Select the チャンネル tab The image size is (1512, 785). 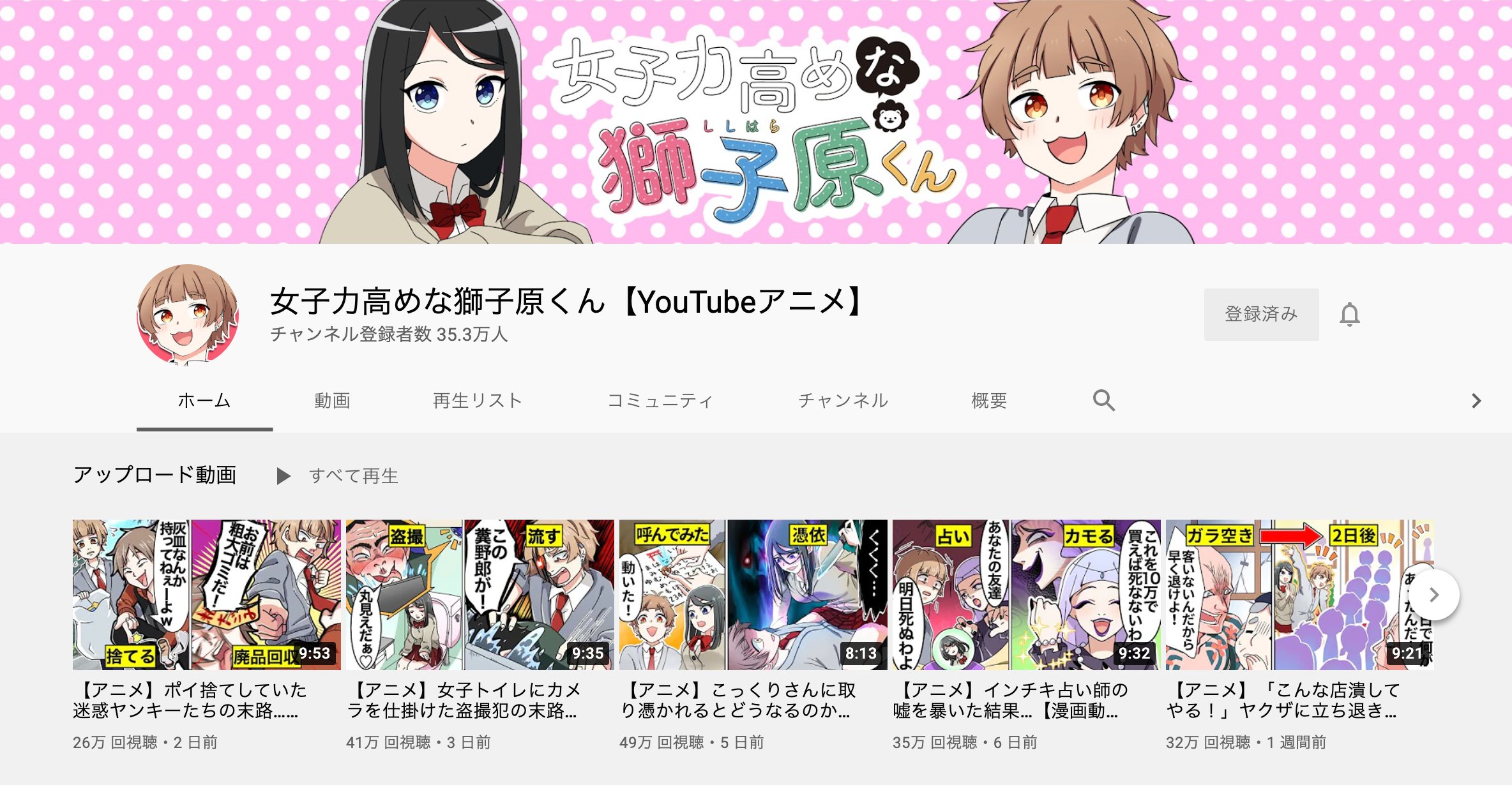pos(843,401)
